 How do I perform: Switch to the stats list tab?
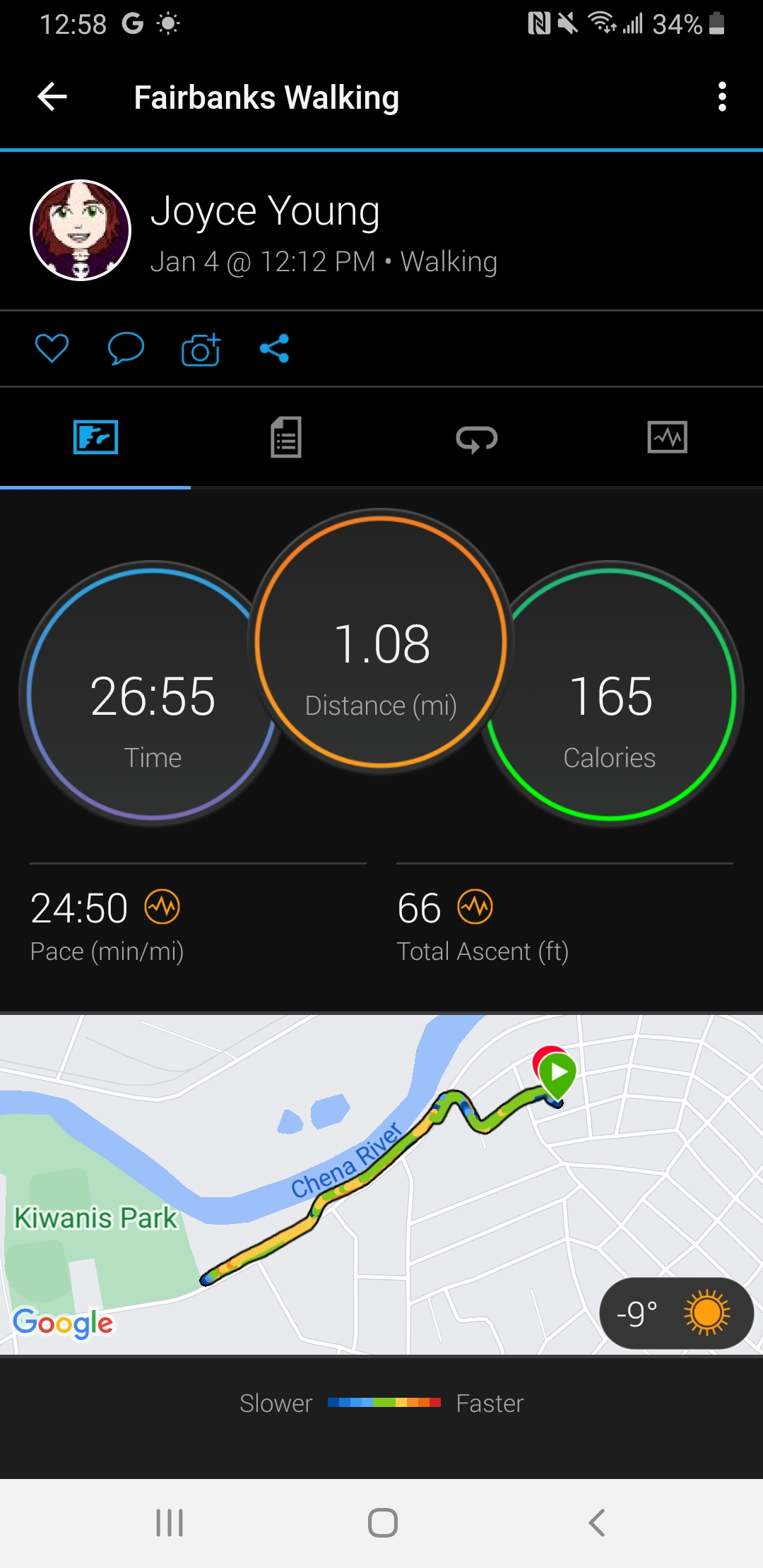tap(286, 437)
